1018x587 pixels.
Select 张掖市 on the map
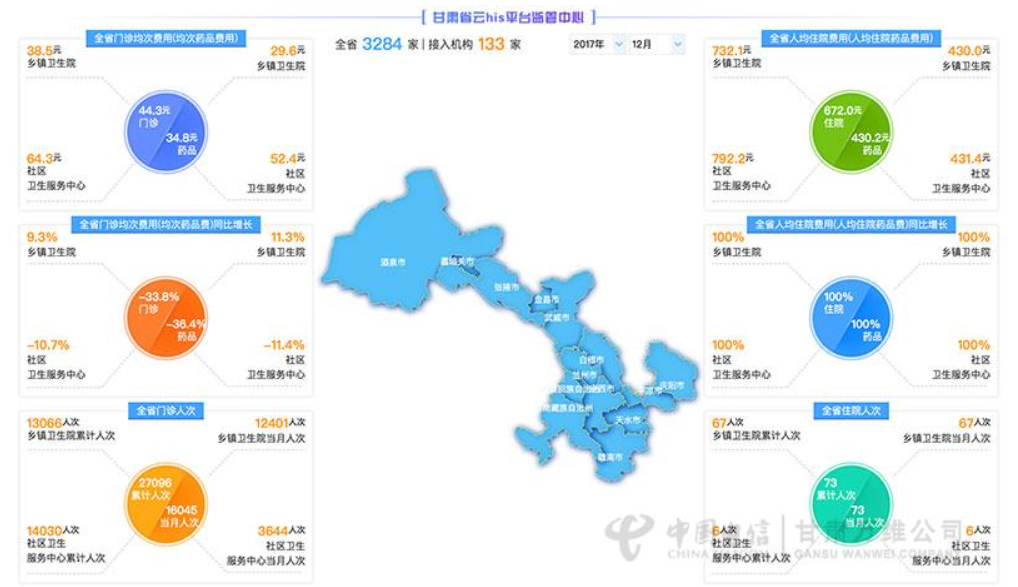point(507,286)
